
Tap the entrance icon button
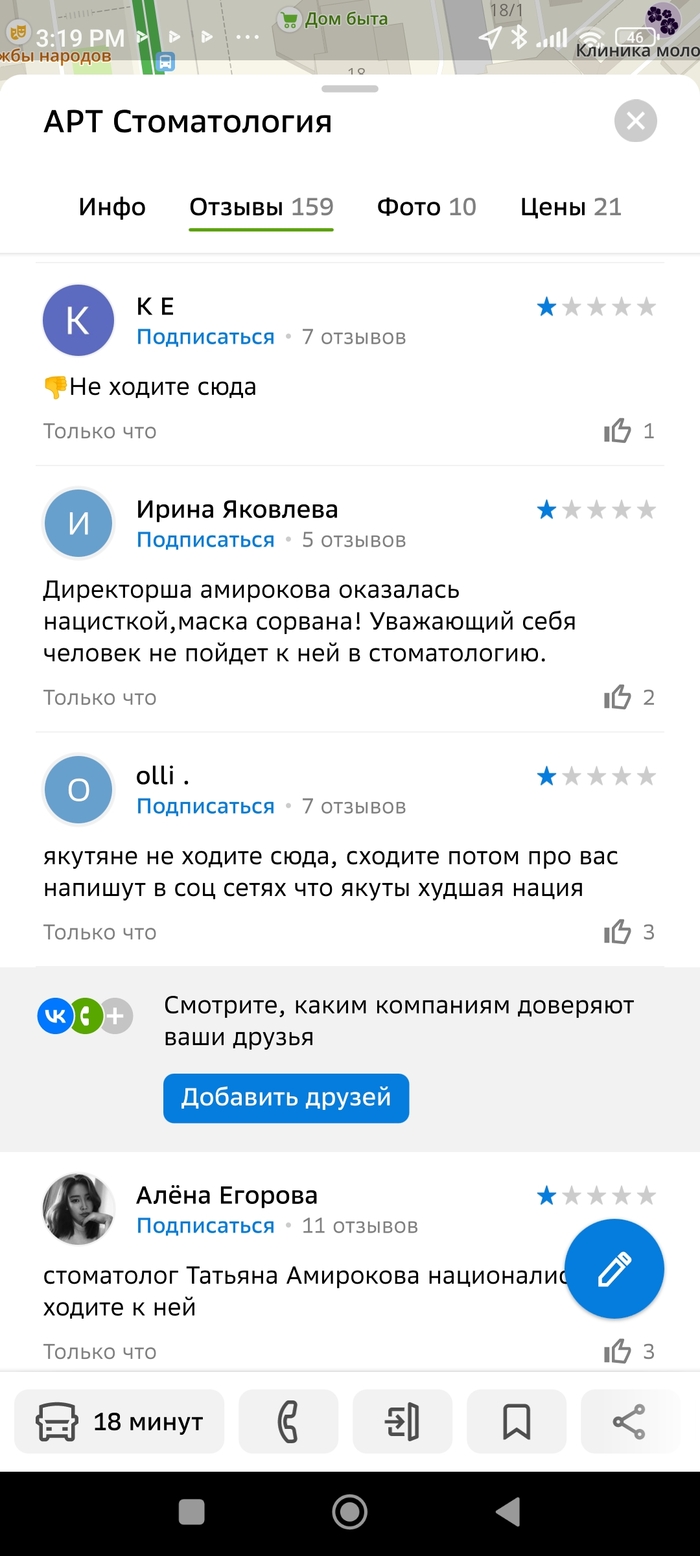click(402, 1421)
